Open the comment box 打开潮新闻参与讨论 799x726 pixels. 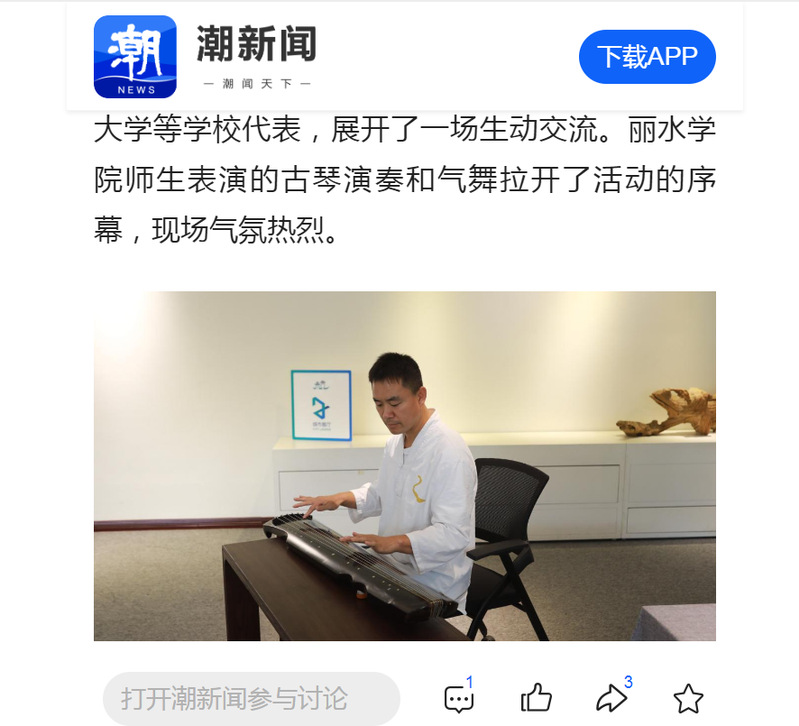pyautogui.click(x=251, y=697)
